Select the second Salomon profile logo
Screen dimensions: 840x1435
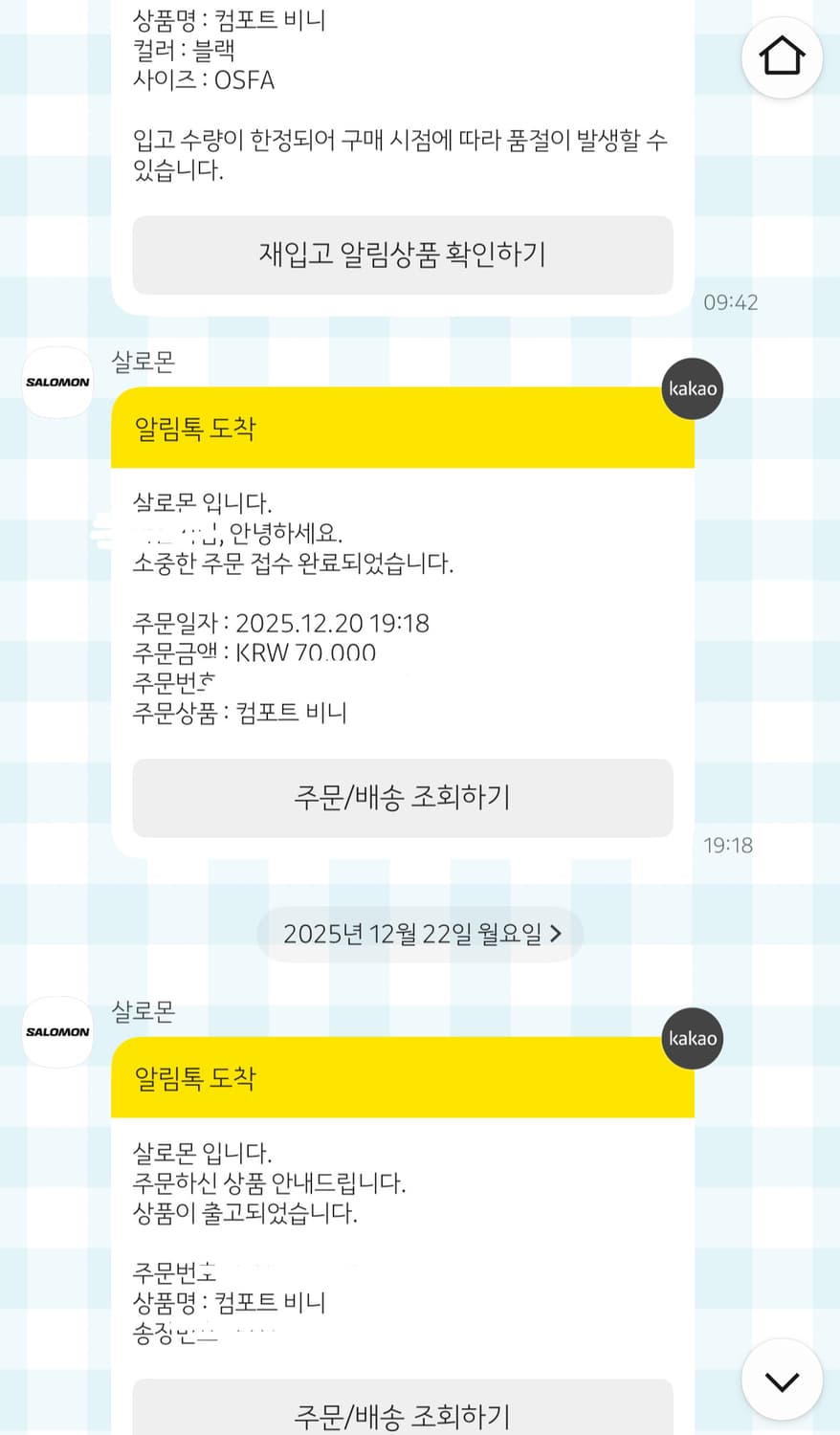coord(57,1033)
